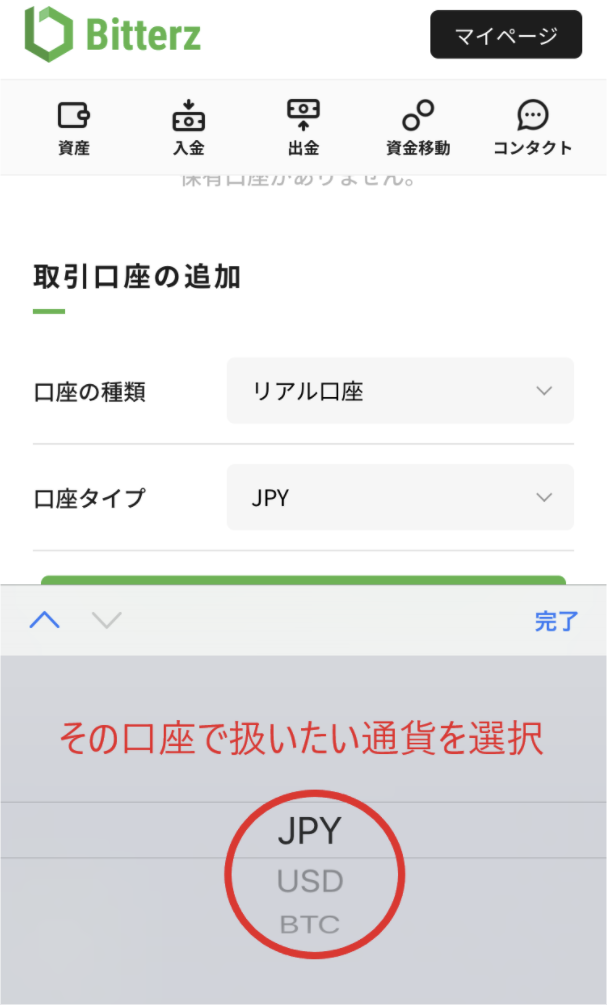Tap 完了 to finish picker

coord(556,621)
